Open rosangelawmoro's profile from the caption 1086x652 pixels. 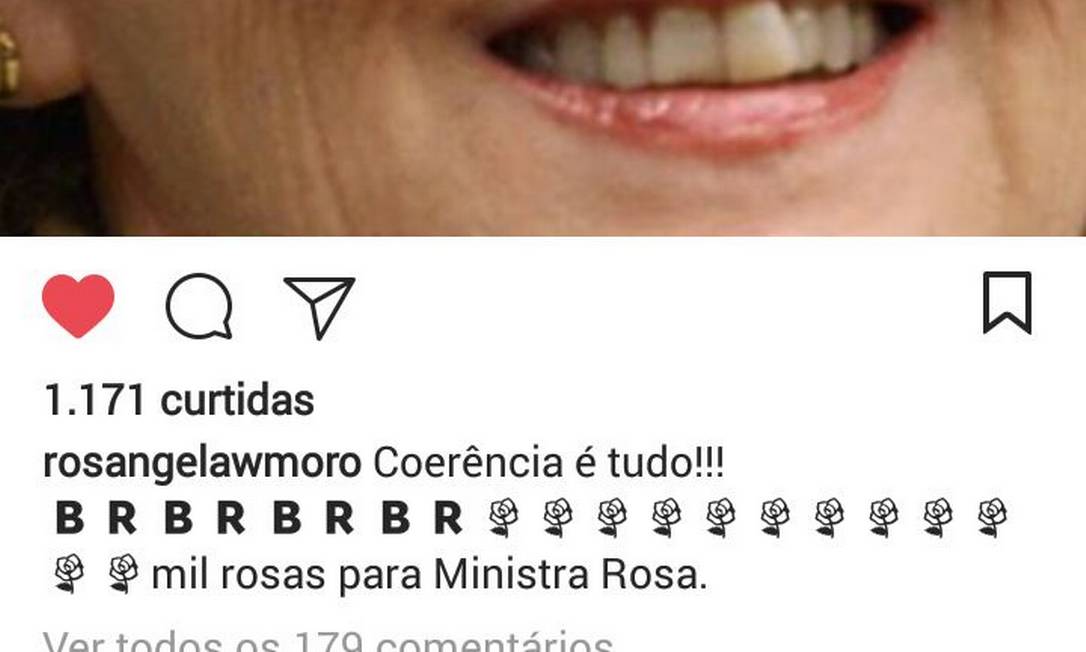(x=202, y=463)
